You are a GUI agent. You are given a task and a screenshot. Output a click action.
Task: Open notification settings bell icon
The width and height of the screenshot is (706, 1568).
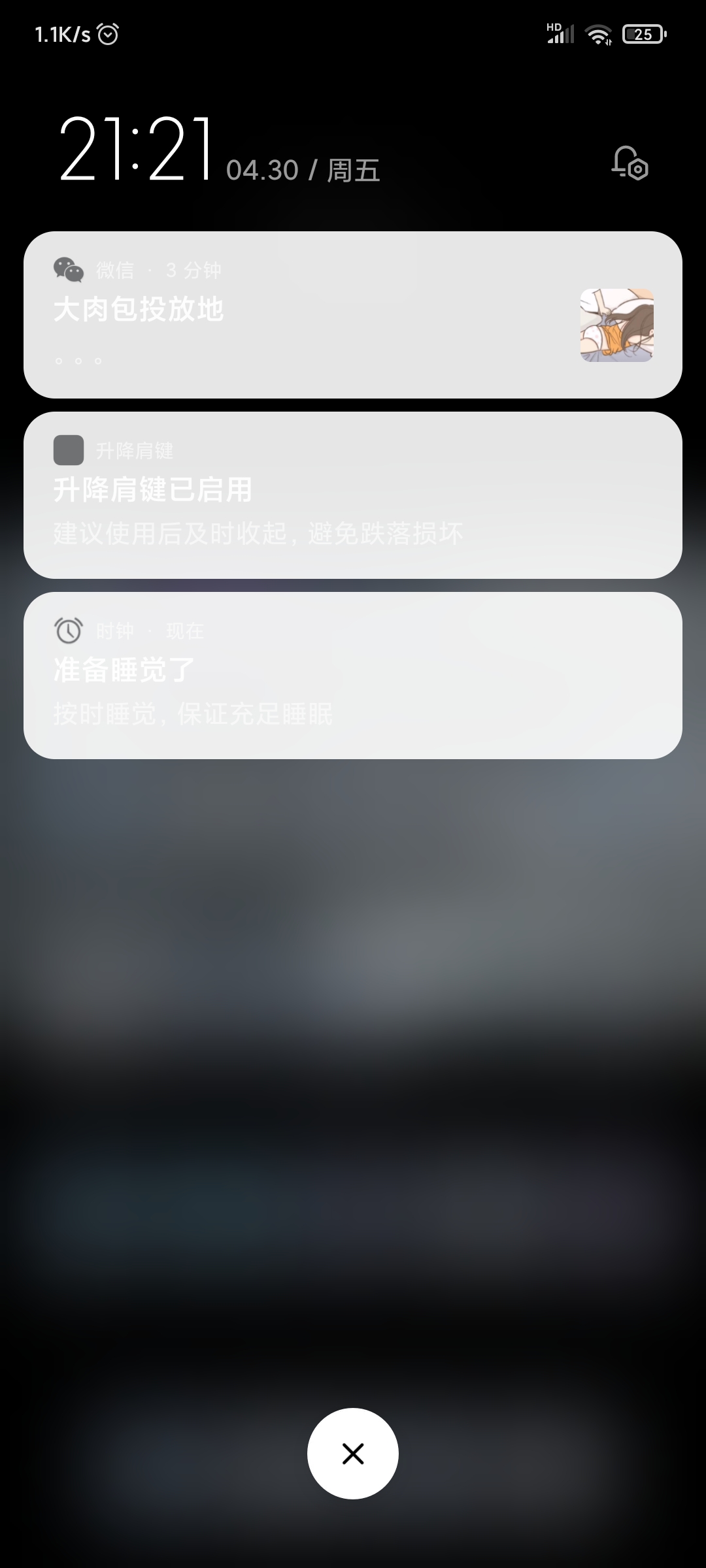click(x=630, y=163)
